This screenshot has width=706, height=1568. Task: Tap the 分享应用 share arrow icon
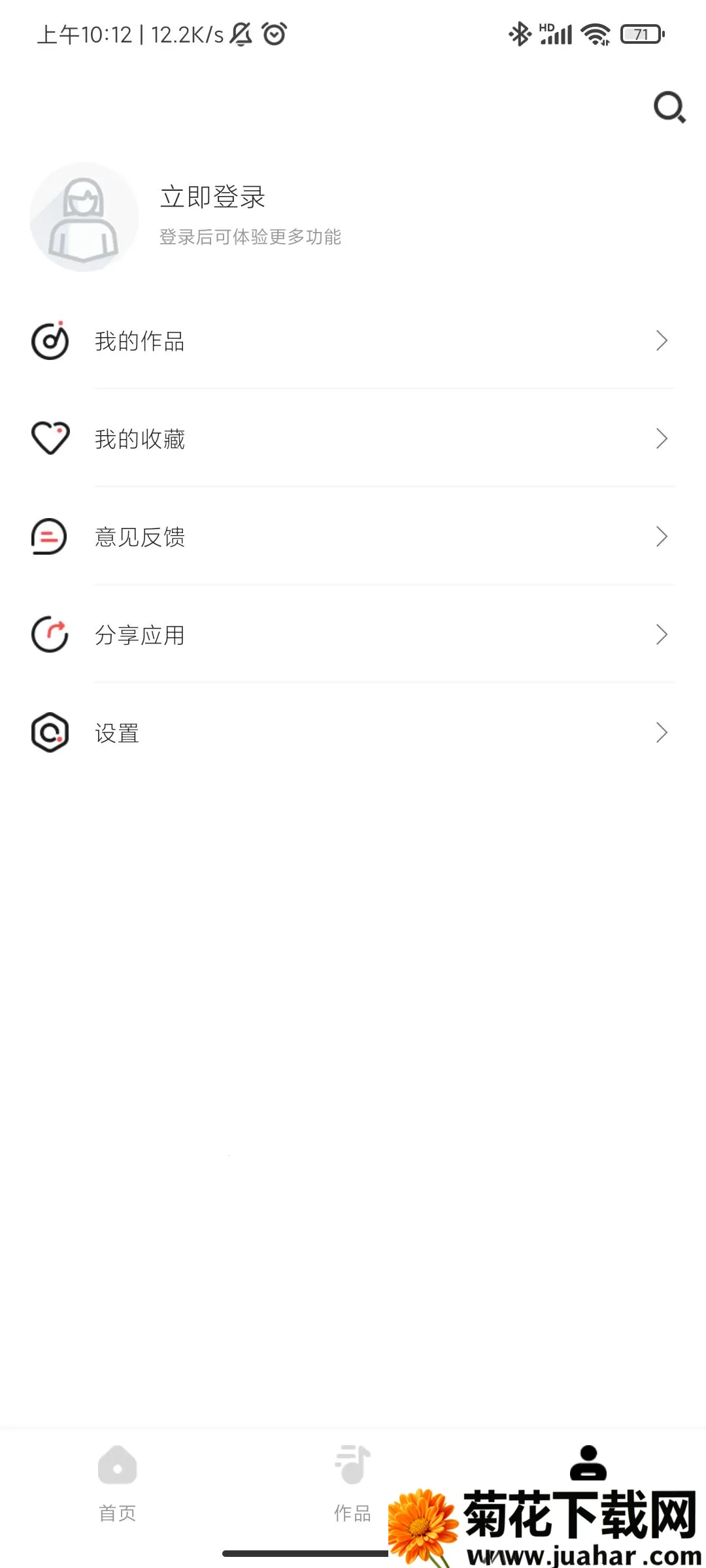pyautogui.click(x=50, y=634)
